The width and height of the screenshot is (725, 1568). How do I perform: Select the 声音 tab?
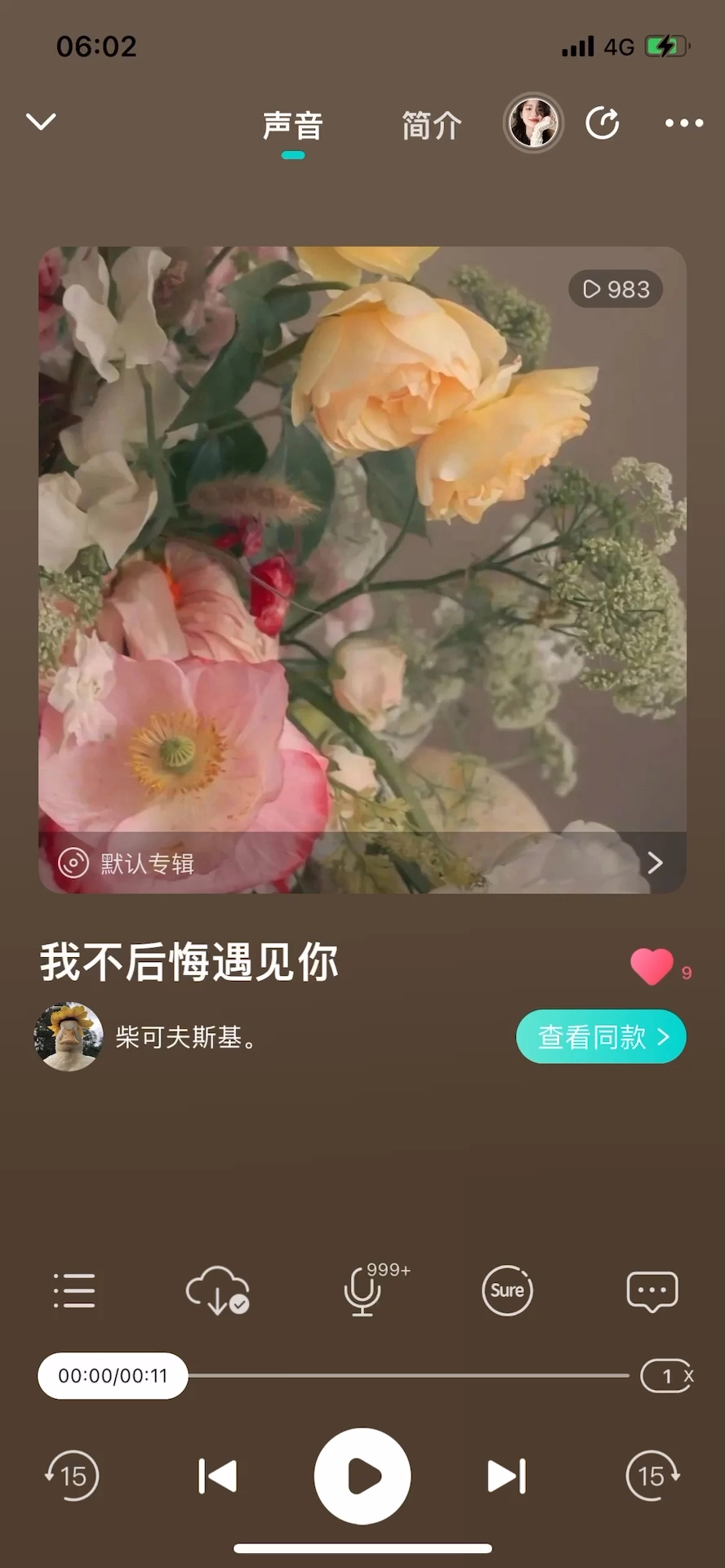tap(292, 126)
